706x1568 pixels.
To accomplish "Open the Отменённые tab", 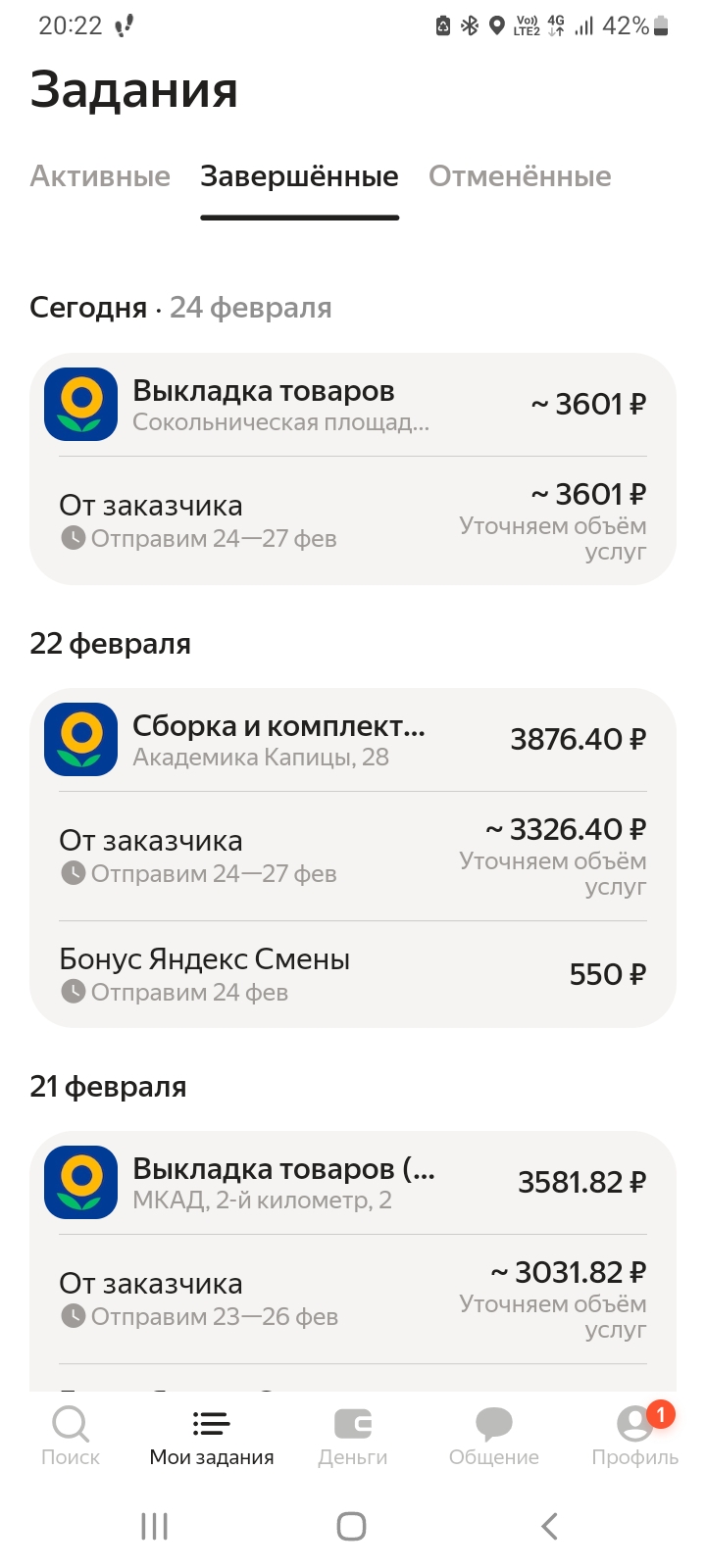I will pos(520,176).
